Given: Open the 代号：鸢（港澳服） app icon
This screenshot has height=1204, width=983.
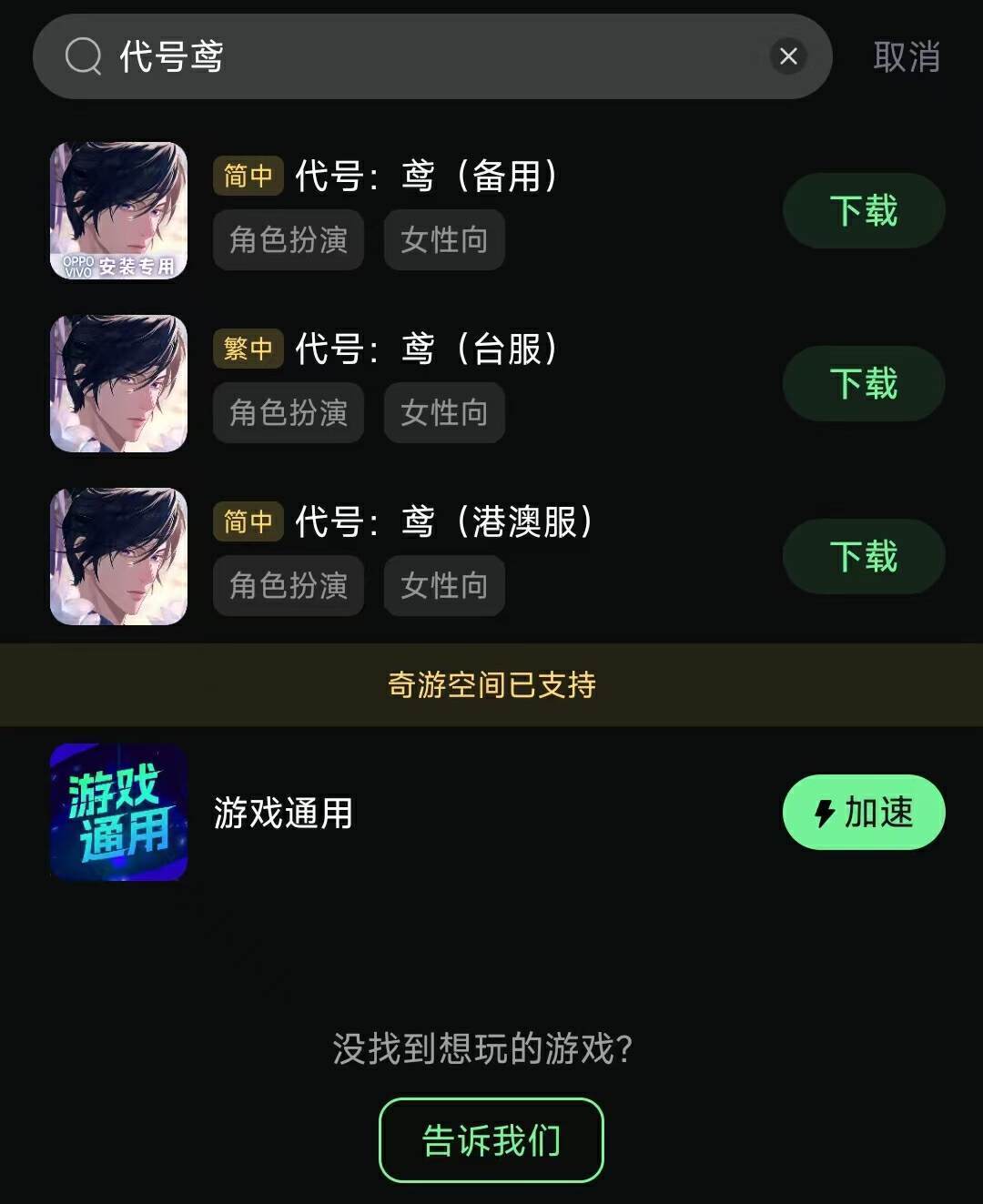Looking at the screenshot, I should pos(117,556).
